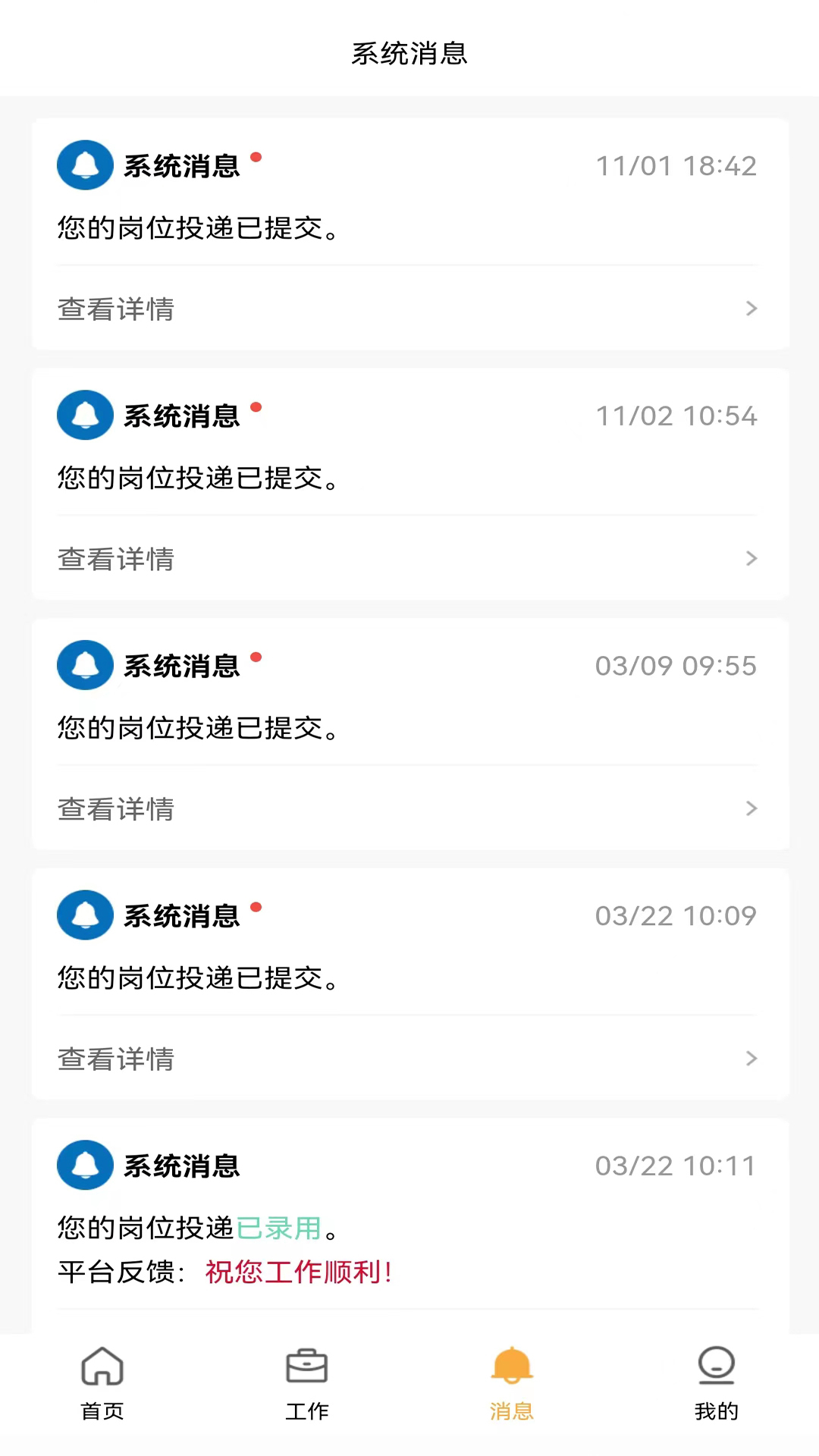Open 查看详情 under the 03/09 09:55 message
The width and height of the screenshot is (819, 1456).
[409, 809]
